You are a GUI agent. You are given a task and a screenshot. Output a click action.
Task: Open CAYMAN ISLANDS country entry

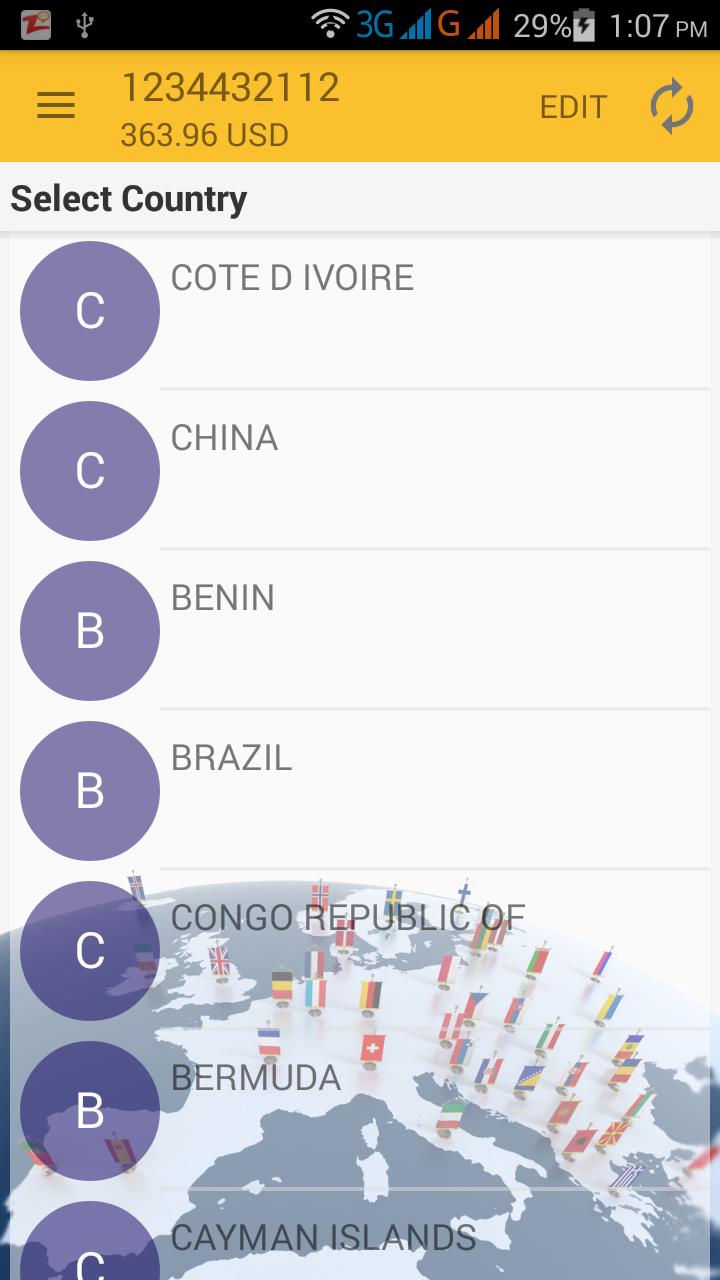[323, 1238]
